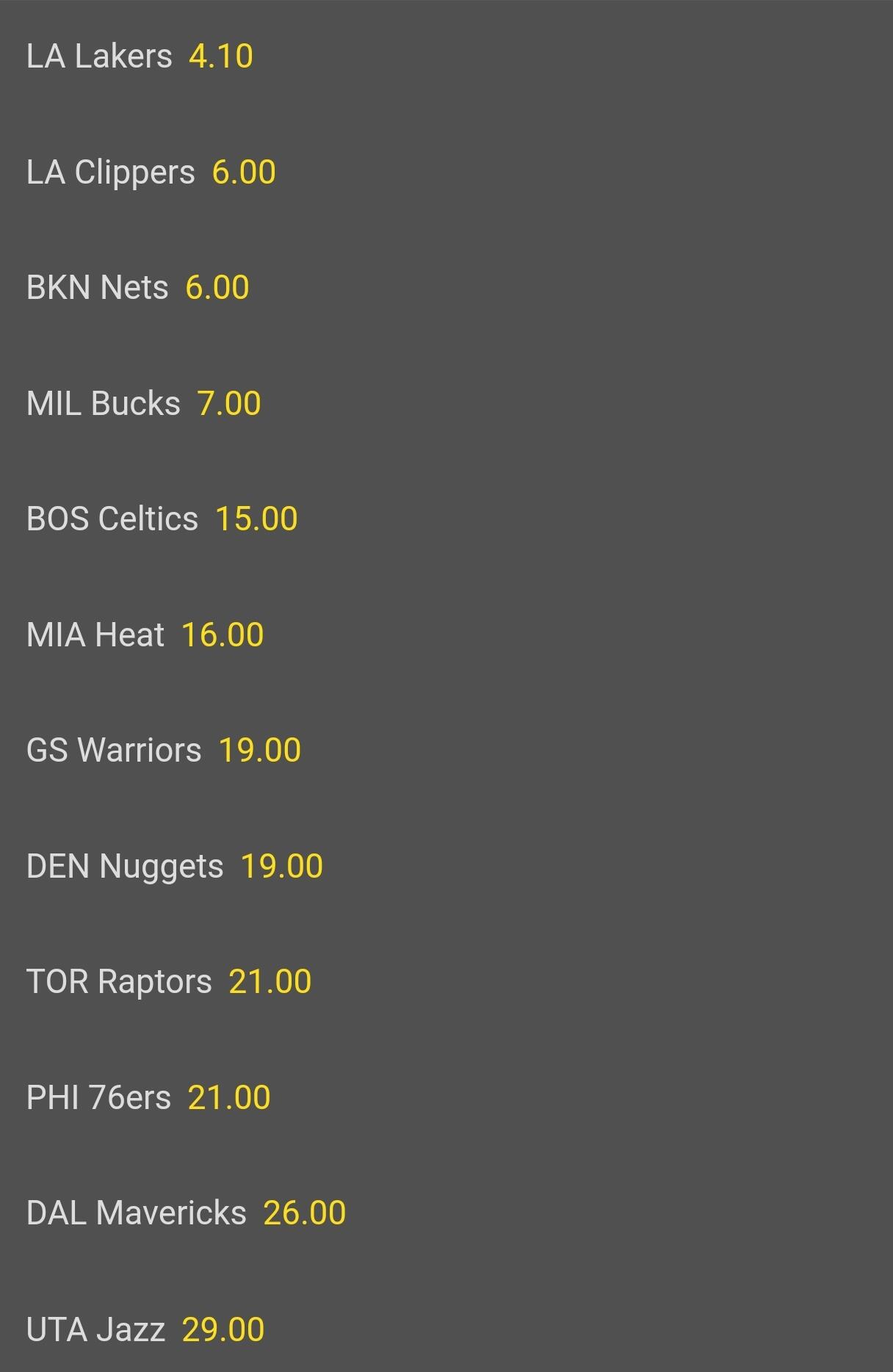Pick LA Clippers at 6.00
893x1372 pixels.
click(151, 173)
